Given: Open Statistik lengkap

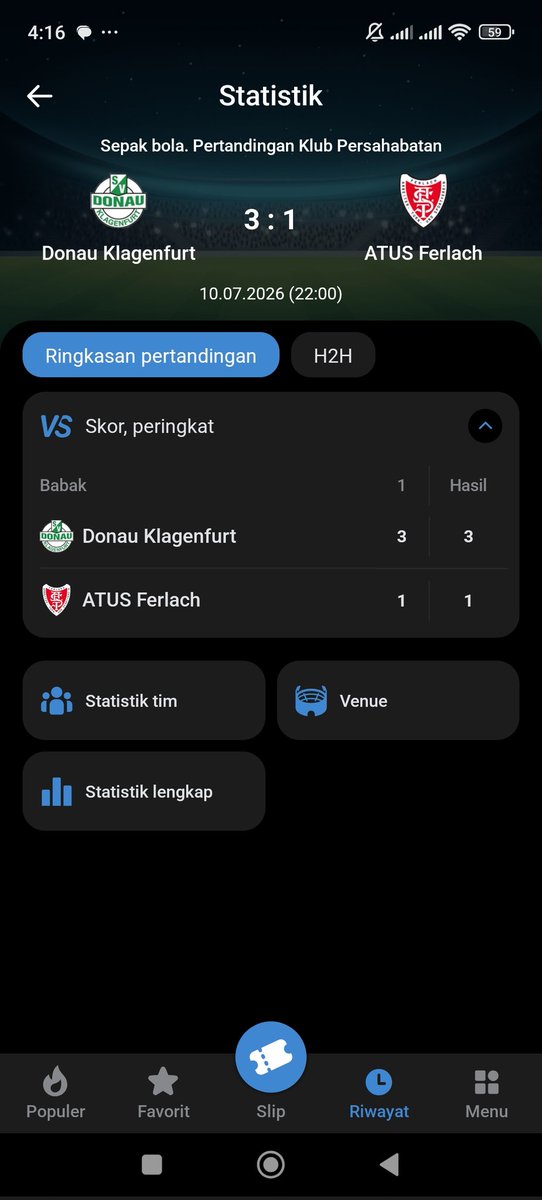Looking at the screenshot, I should tap(144, 791).
